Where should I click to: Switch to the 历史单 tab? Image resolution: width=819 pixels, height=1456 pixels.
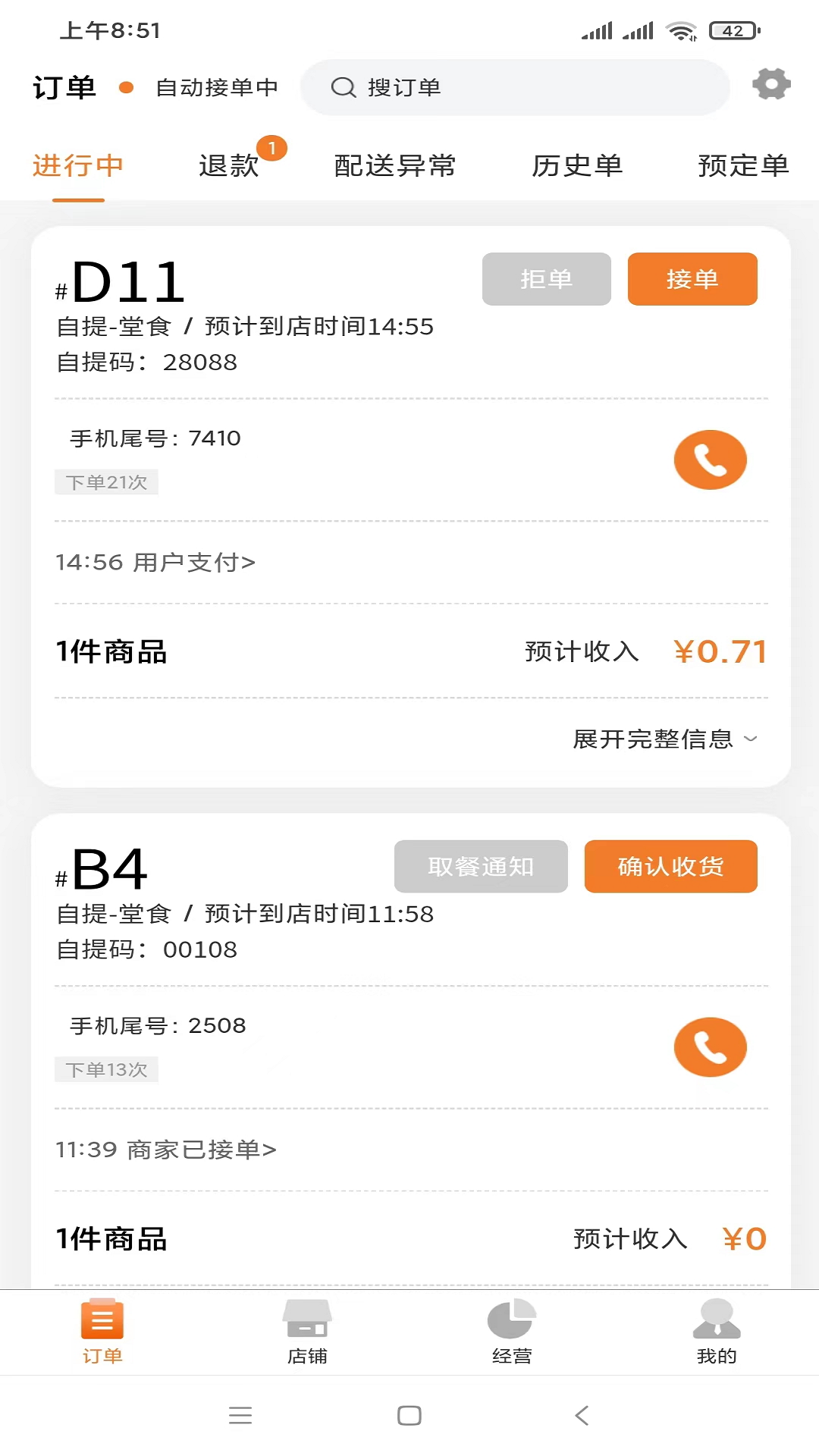coord(578,165)
